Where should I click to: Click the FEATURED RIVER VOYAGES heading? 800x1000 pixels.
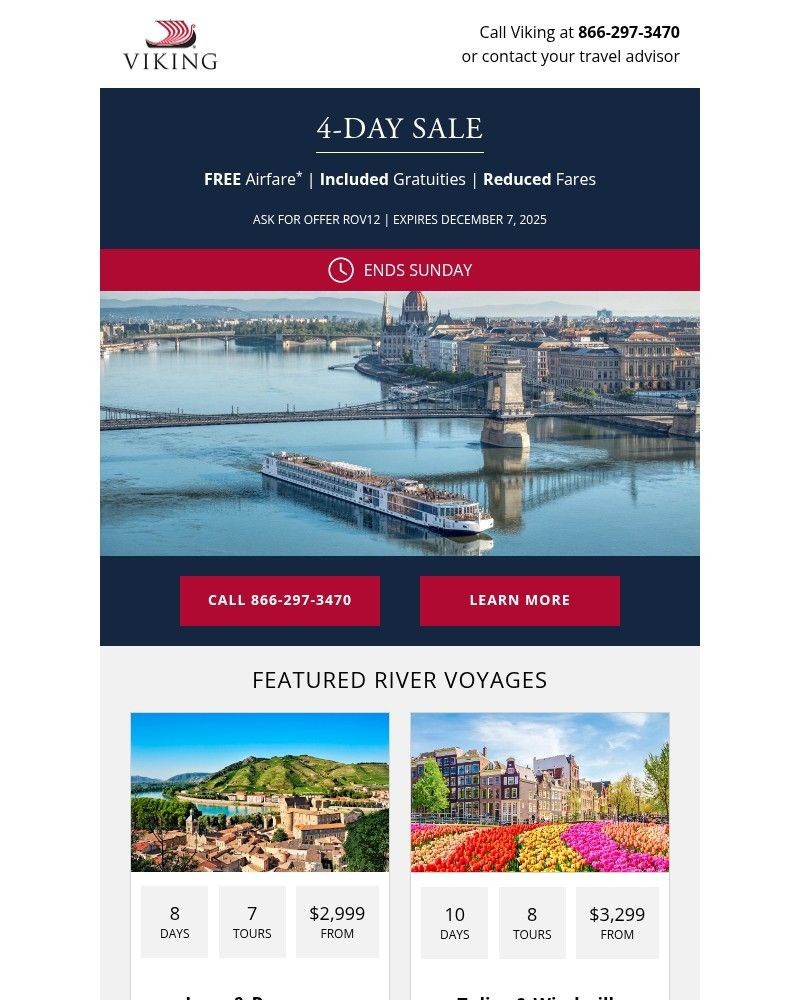[400, 679]
